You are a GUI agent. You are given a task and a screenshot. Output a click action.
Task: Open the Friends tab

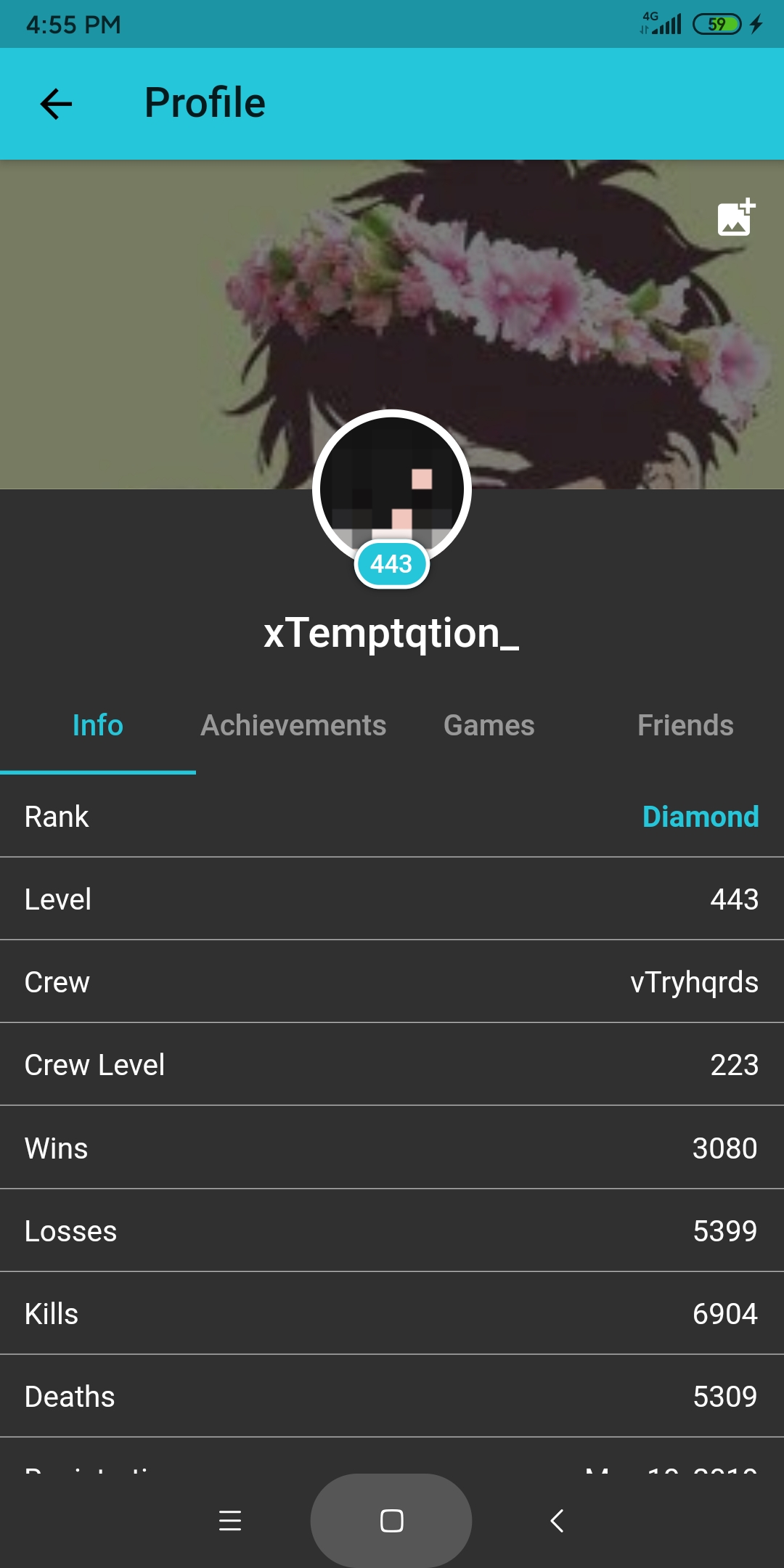(685, 725)
